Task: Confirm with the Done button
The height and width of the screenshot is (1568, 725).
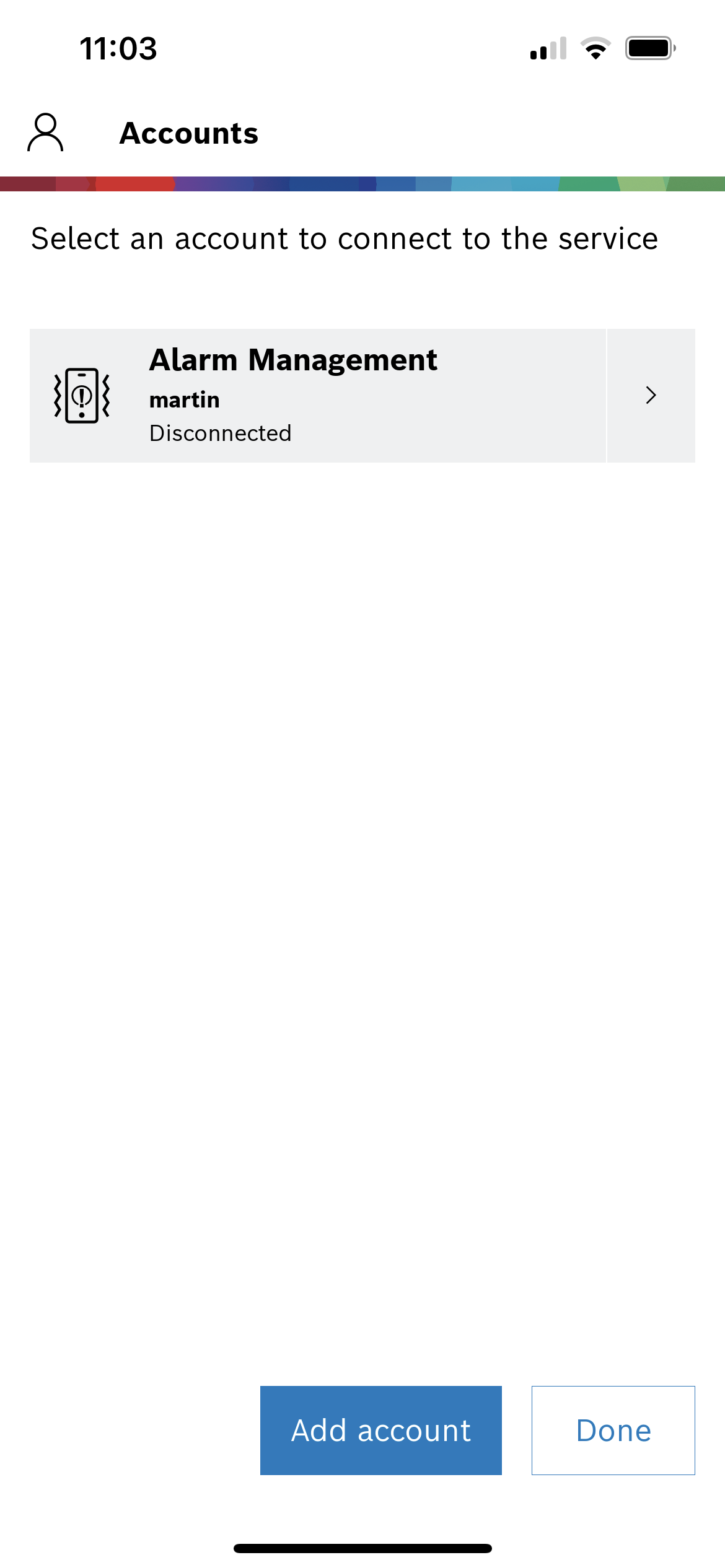Action: (x=613, y=1431)
